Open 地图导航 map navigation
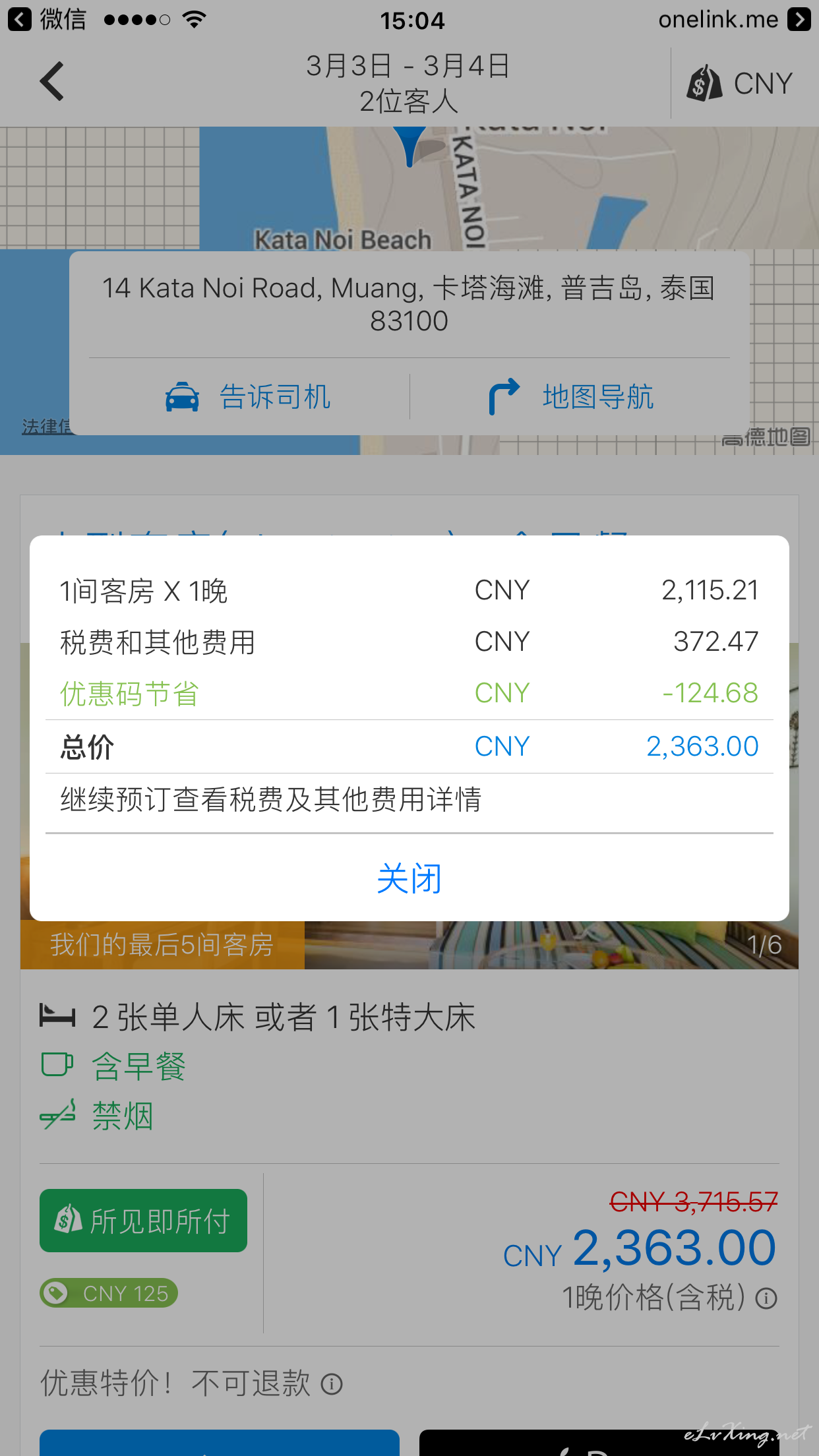This screenshot has height=1456, width=819. pos(571,397)
